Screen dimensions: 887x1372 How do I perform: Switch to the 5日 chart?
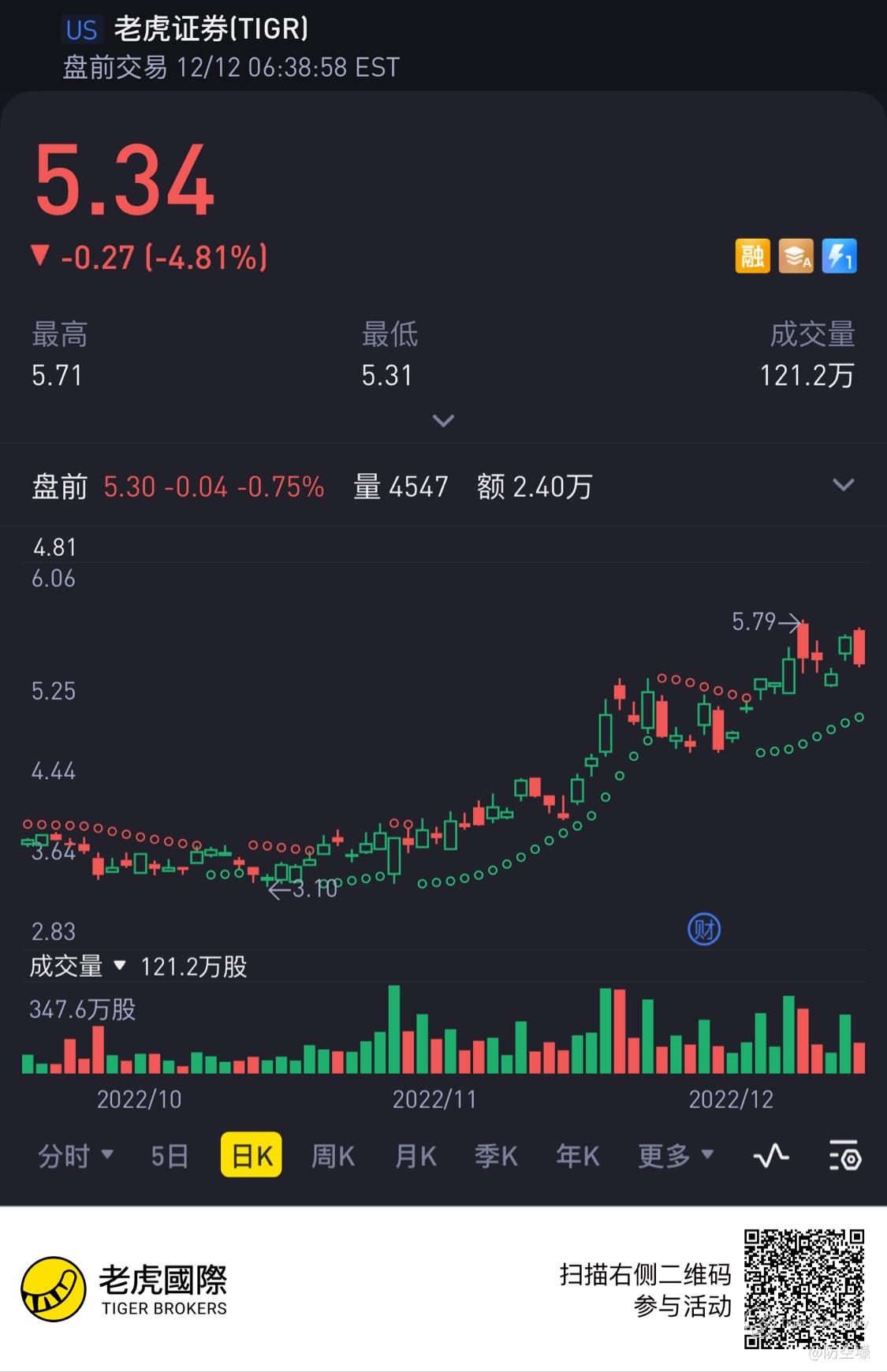click(170, 1156)
